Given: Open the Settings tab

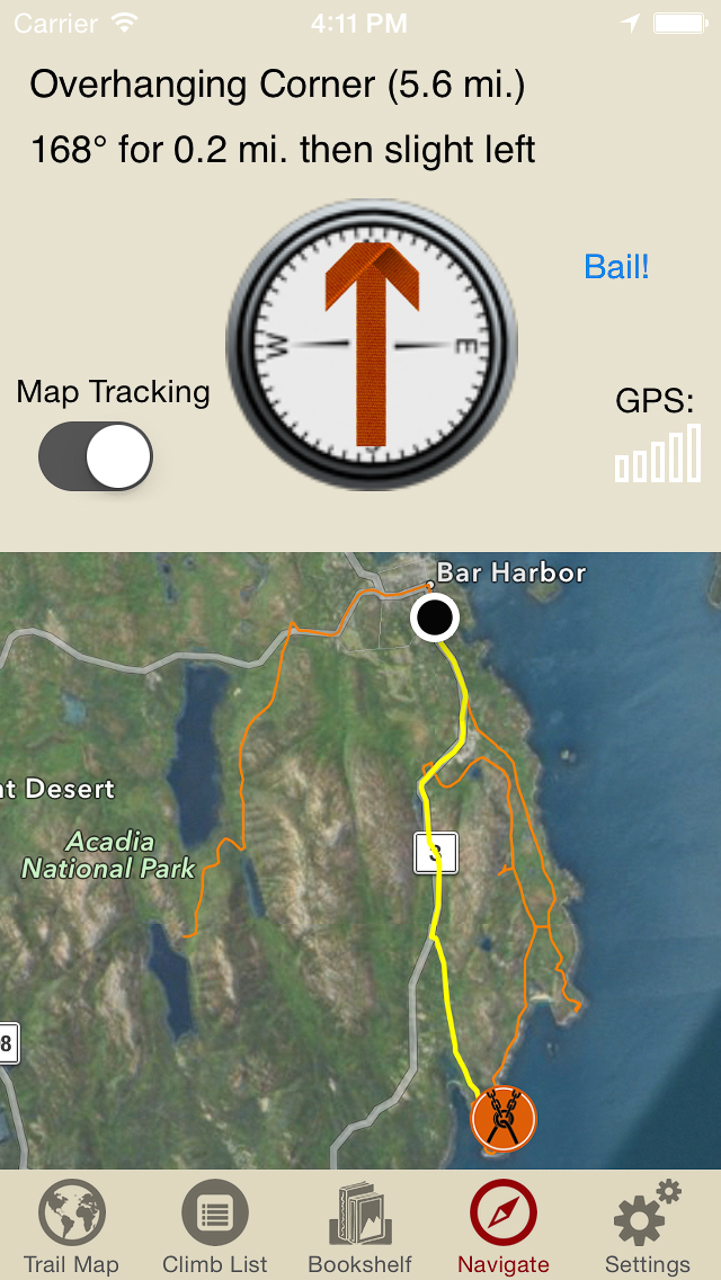Looking at the screenshot, I should click(647, 1227).
